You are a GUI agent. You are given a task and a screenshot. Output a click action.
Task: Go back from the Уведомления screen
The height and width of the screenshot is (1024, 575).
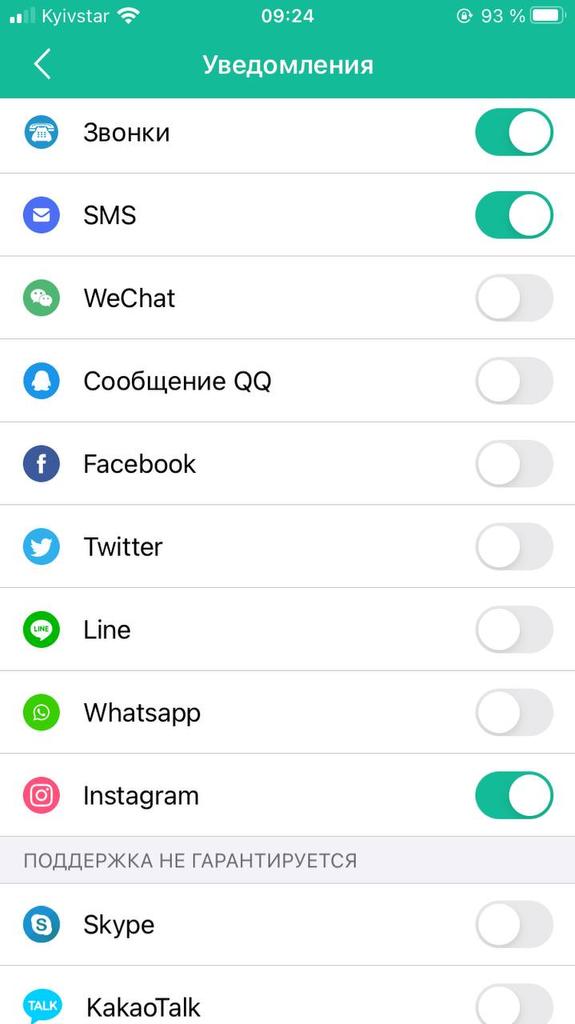pyautogui.click(x=42, y=65)
